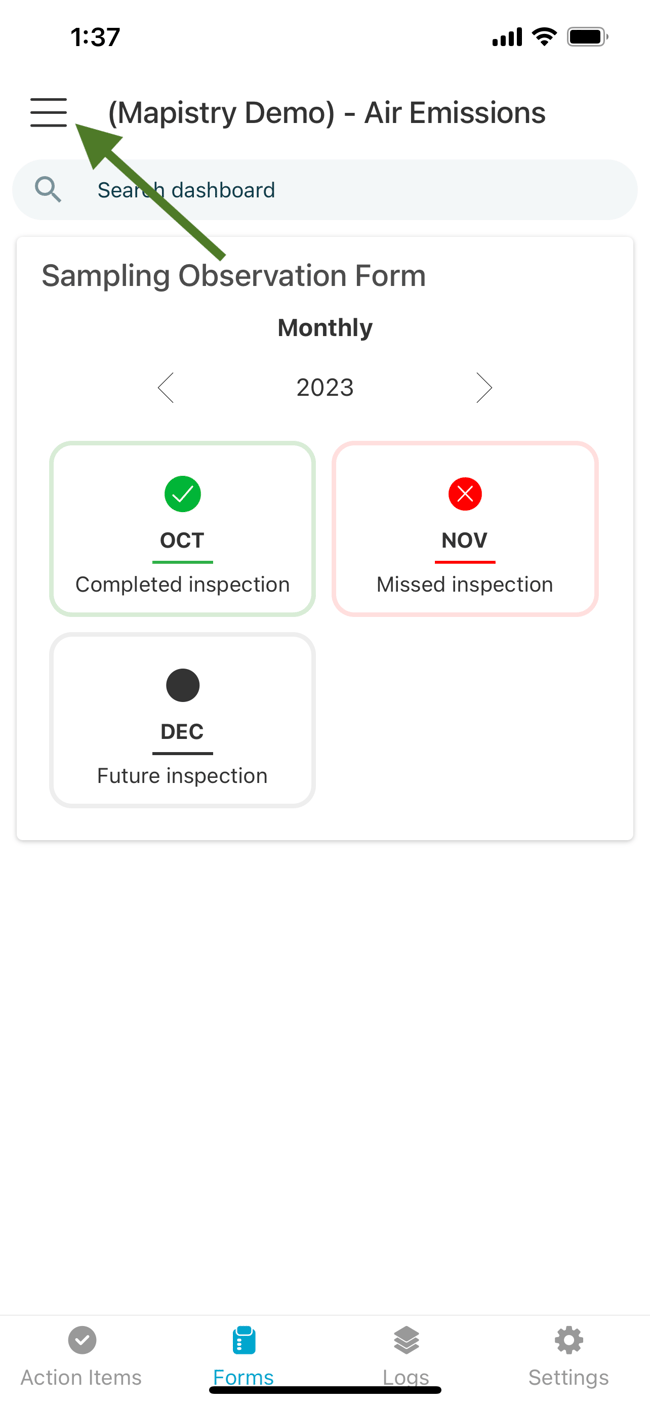The height and width of the screenshot is (1406, 650).
Task: Open the hamburger navigation menu
Action: (x=48, y=112)
